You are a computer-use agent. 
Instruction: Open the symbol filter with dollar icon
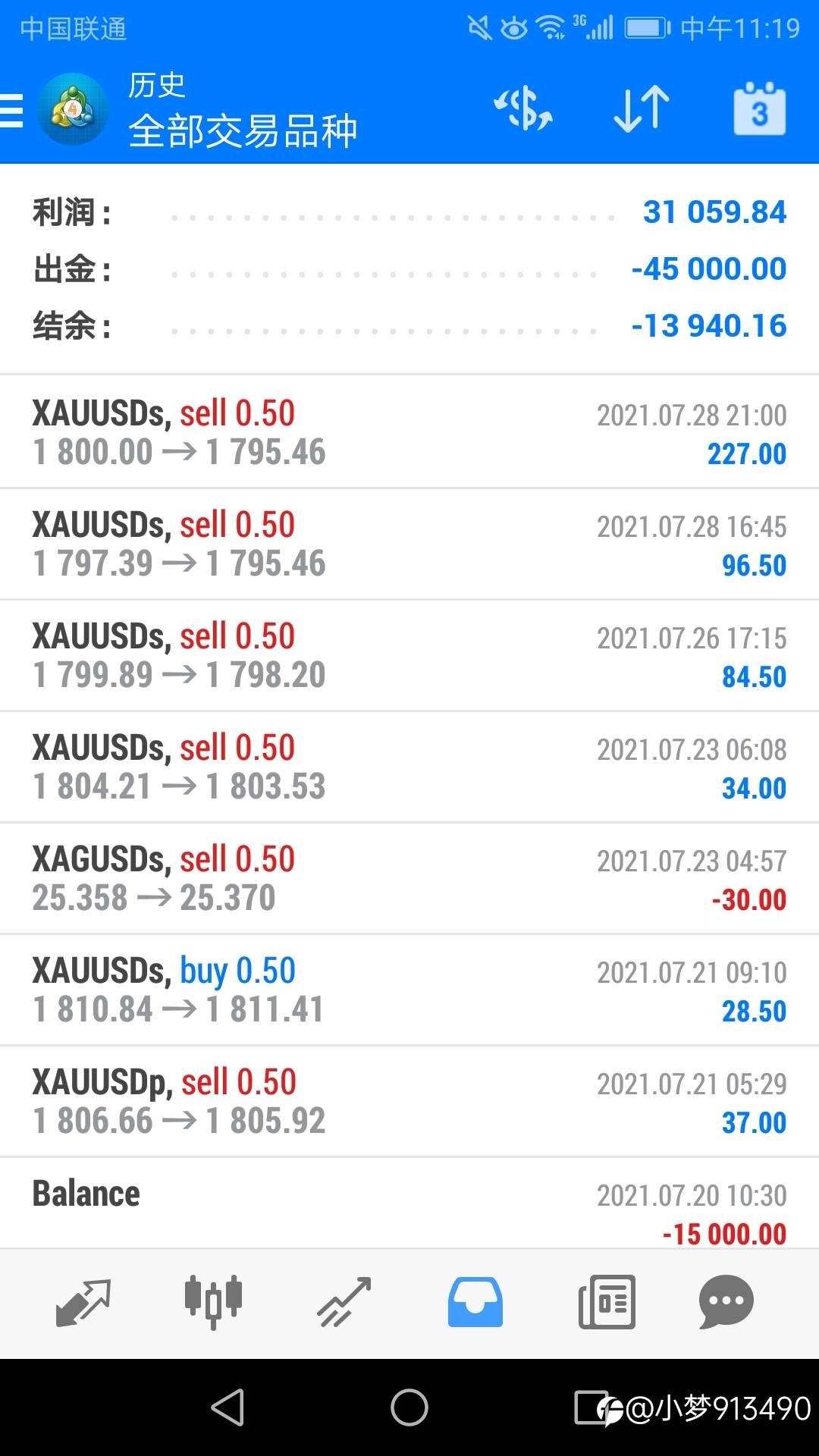[523, 109]
